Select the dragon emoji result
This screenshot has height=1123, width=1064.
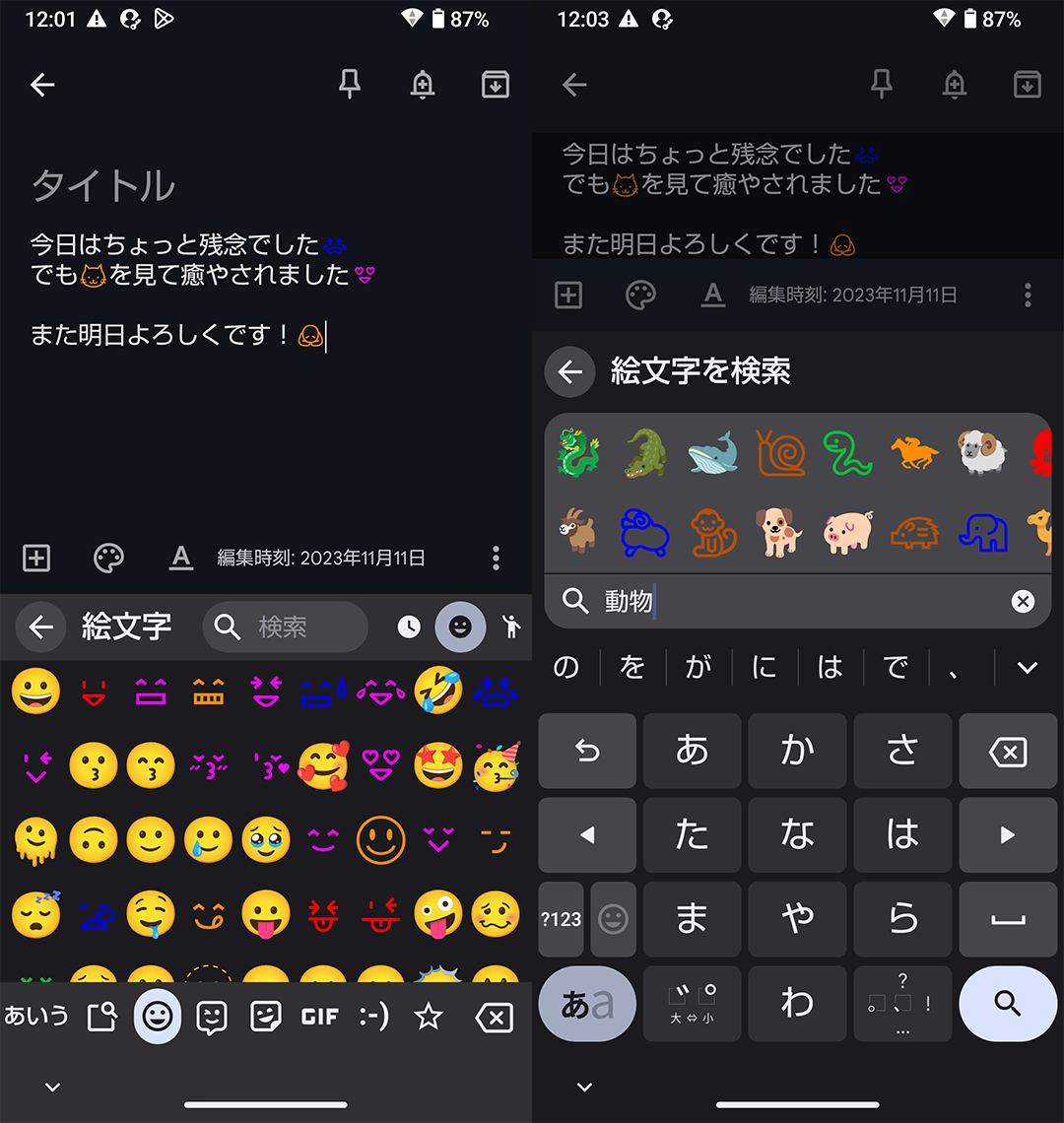pos(578,452)
